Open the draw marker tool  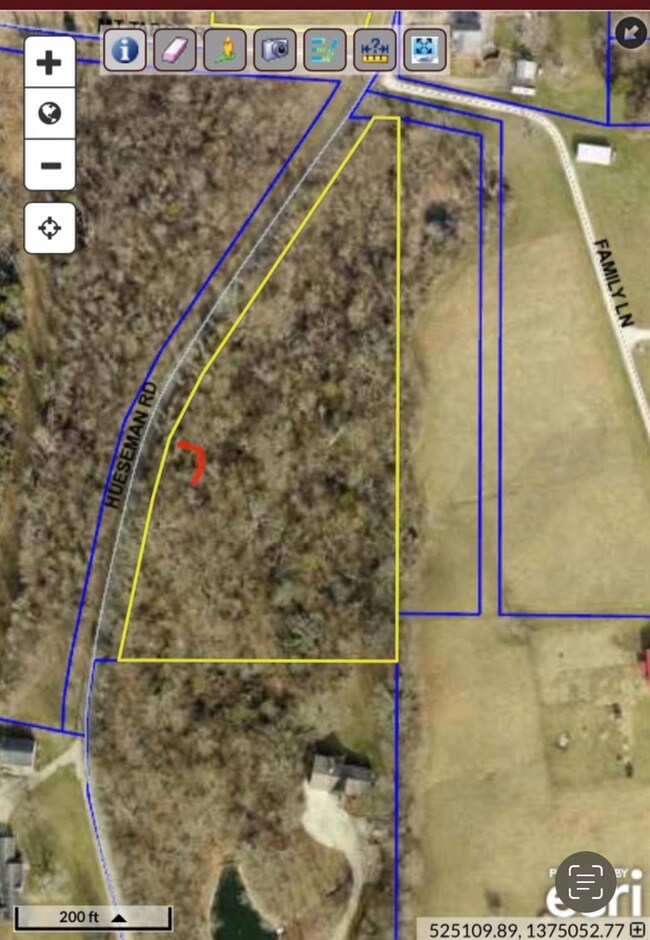[x=225, y=49]
